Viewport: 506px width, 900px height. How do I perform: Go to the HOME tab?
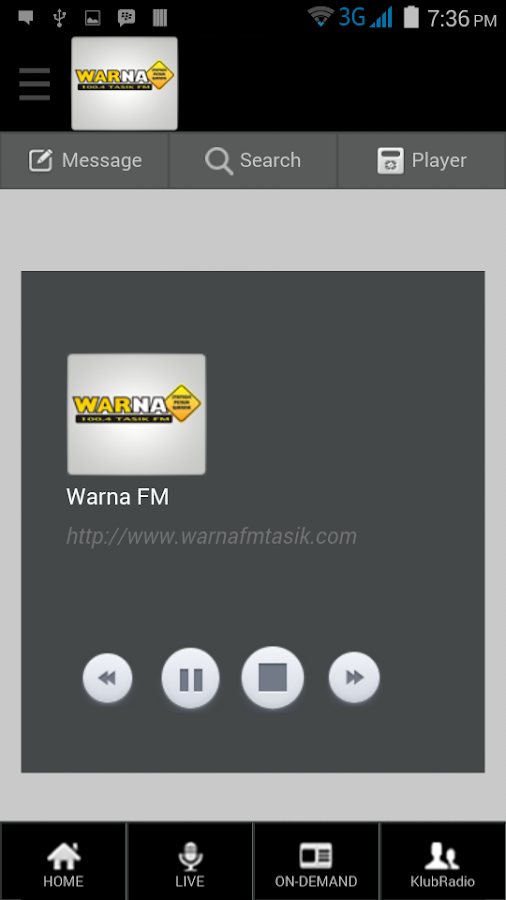(63, 863)
